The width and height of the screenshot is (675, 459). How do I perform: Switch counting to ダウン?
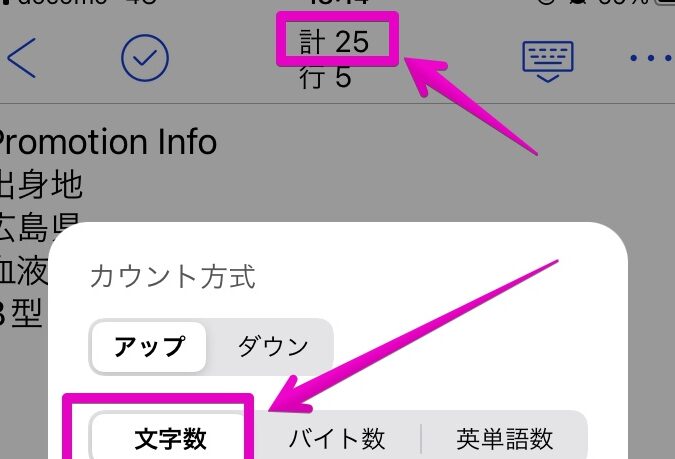[272, 347]
